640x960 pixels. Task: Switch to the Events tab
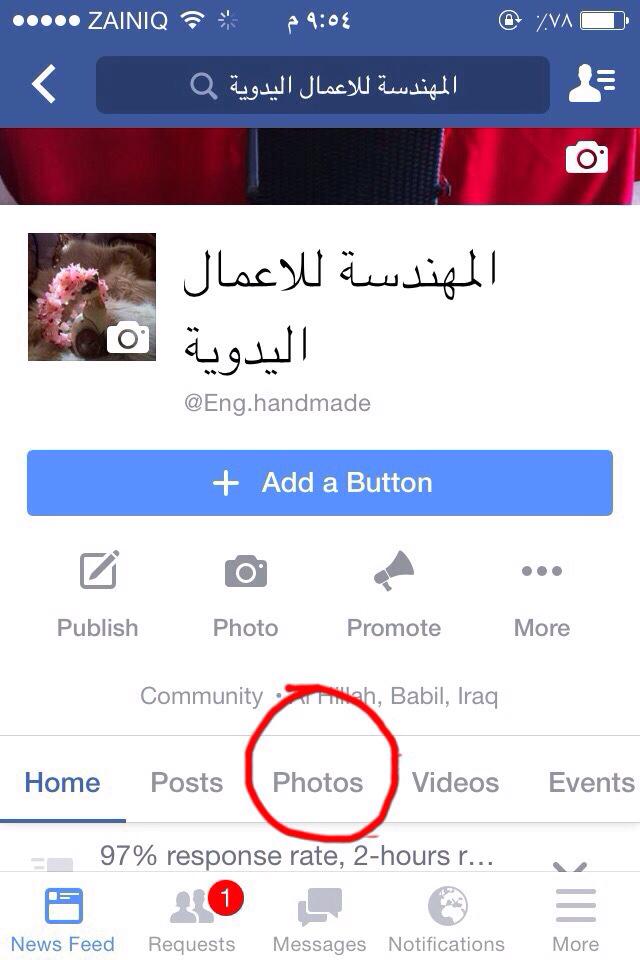592,782
